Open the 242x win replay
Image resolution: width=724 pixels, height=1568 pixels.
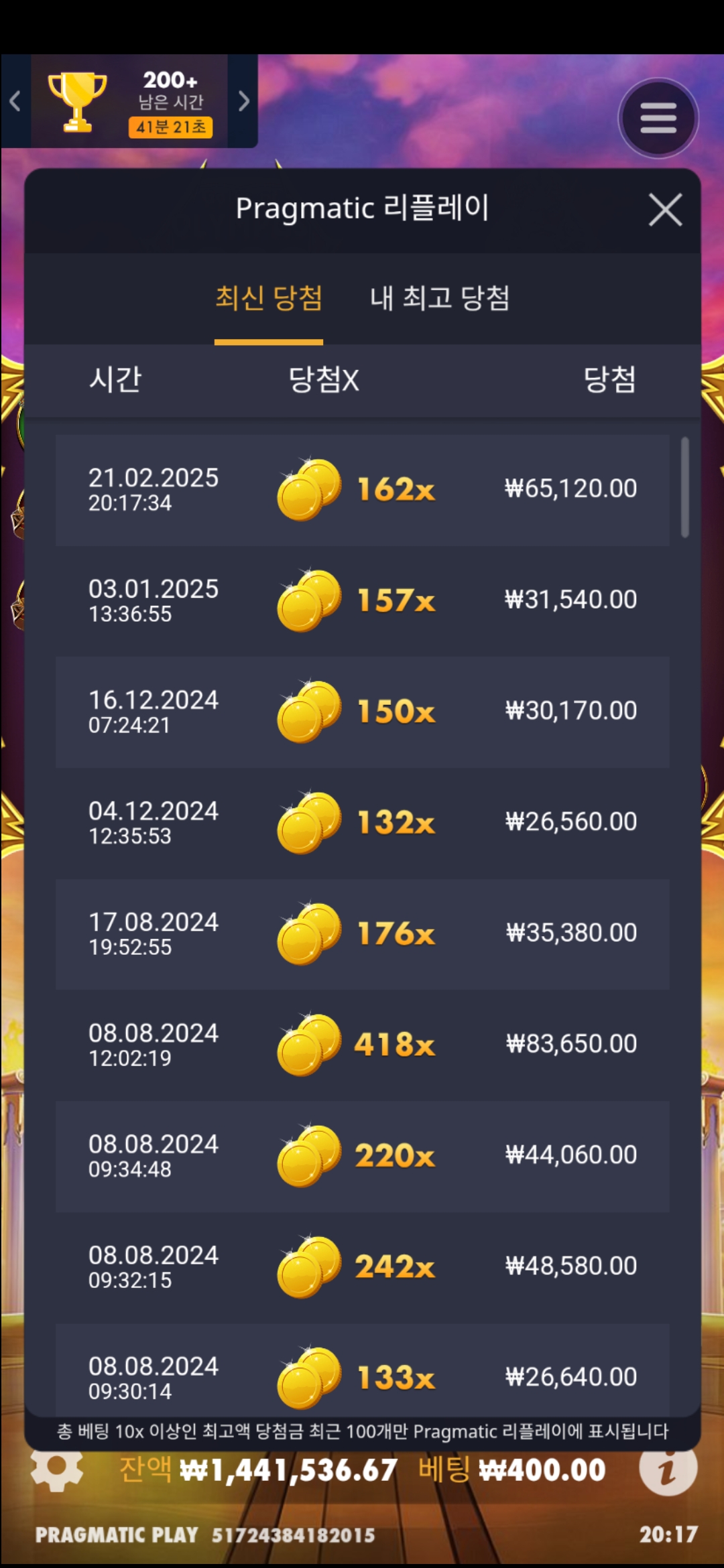click(362, 1267)
